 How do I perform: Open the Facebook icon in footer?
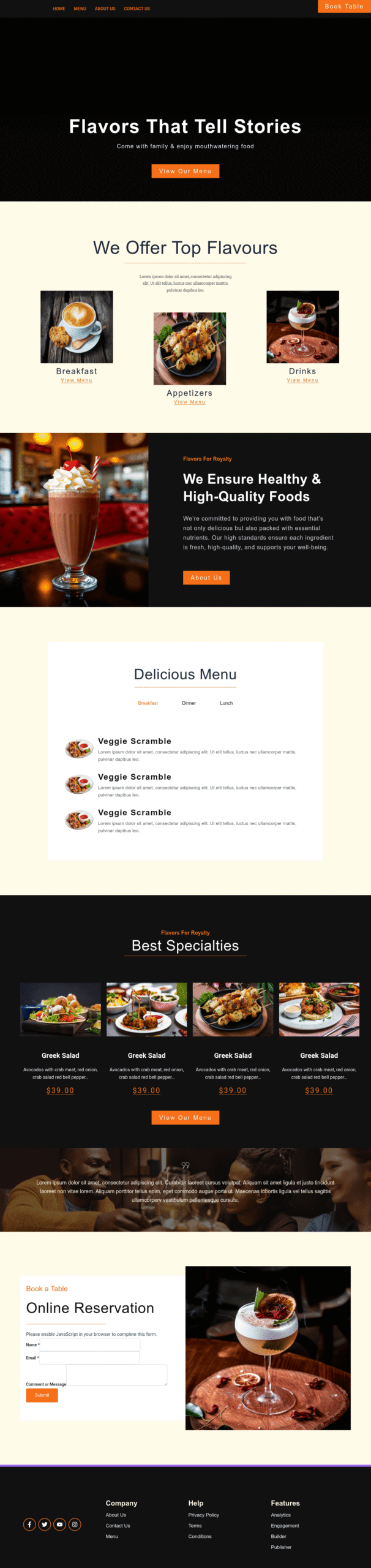coord(29,1525)
